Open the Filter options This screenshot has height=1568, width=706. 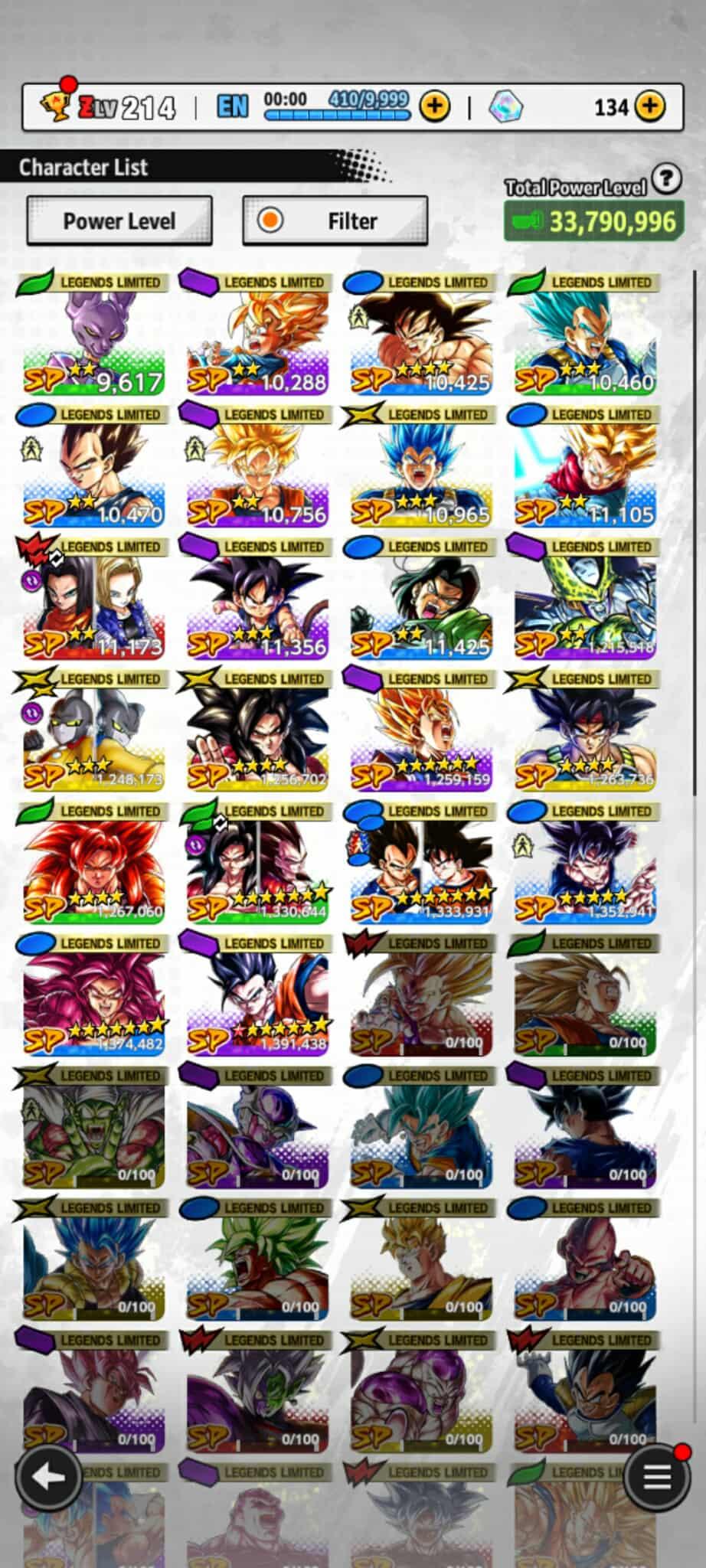335,221
